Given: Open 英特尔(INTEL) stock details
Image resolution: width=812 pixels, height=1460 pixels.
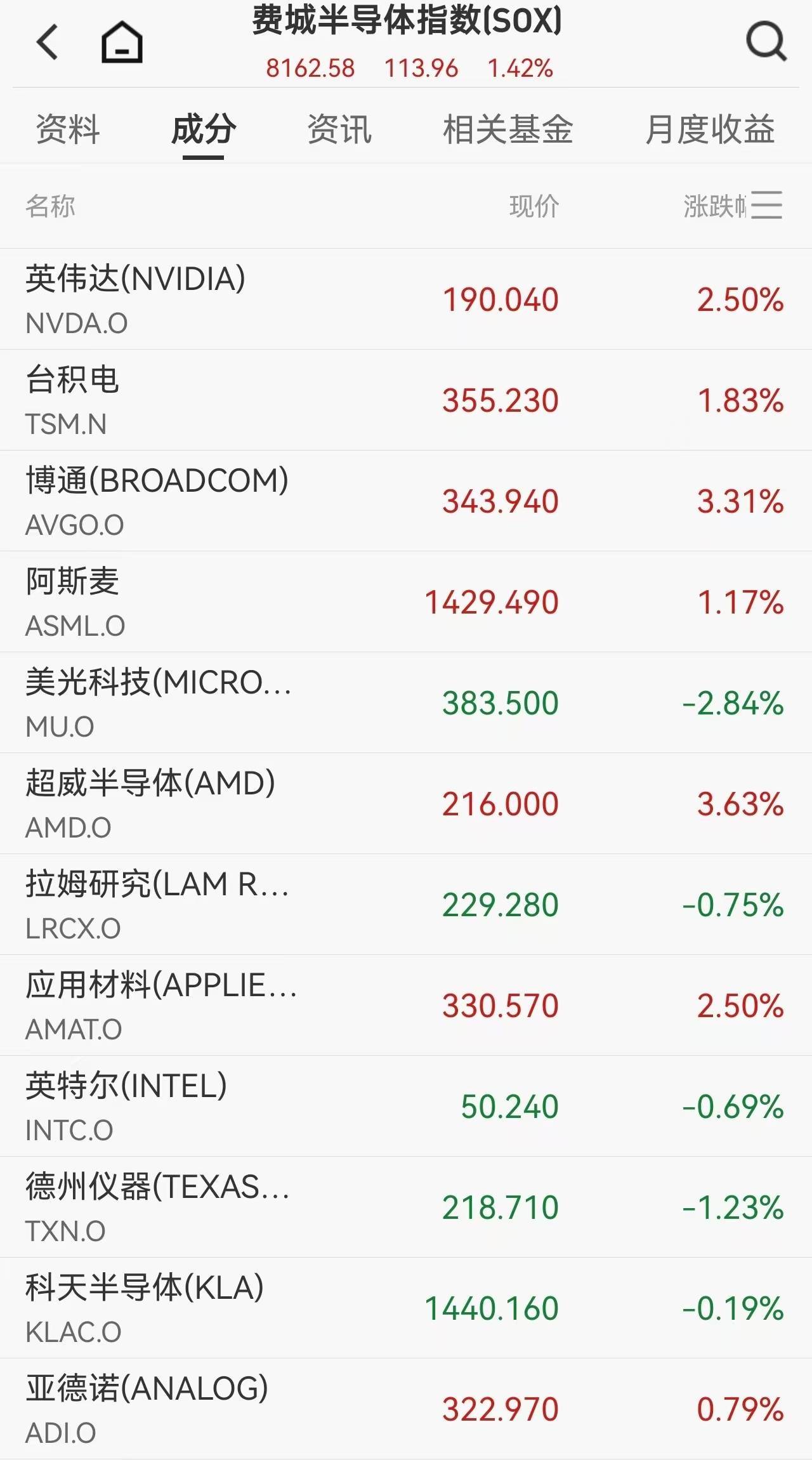Looking at the screenshot, I should pos(406,1106).
